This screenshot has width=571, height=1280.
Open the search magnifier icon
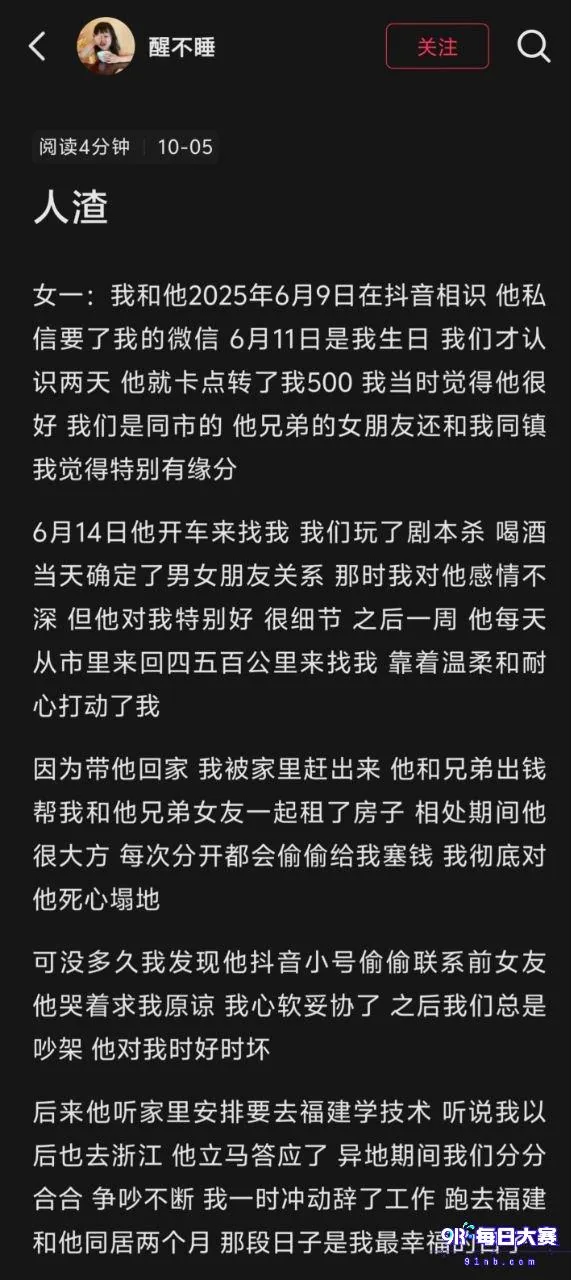click(533, 46)
